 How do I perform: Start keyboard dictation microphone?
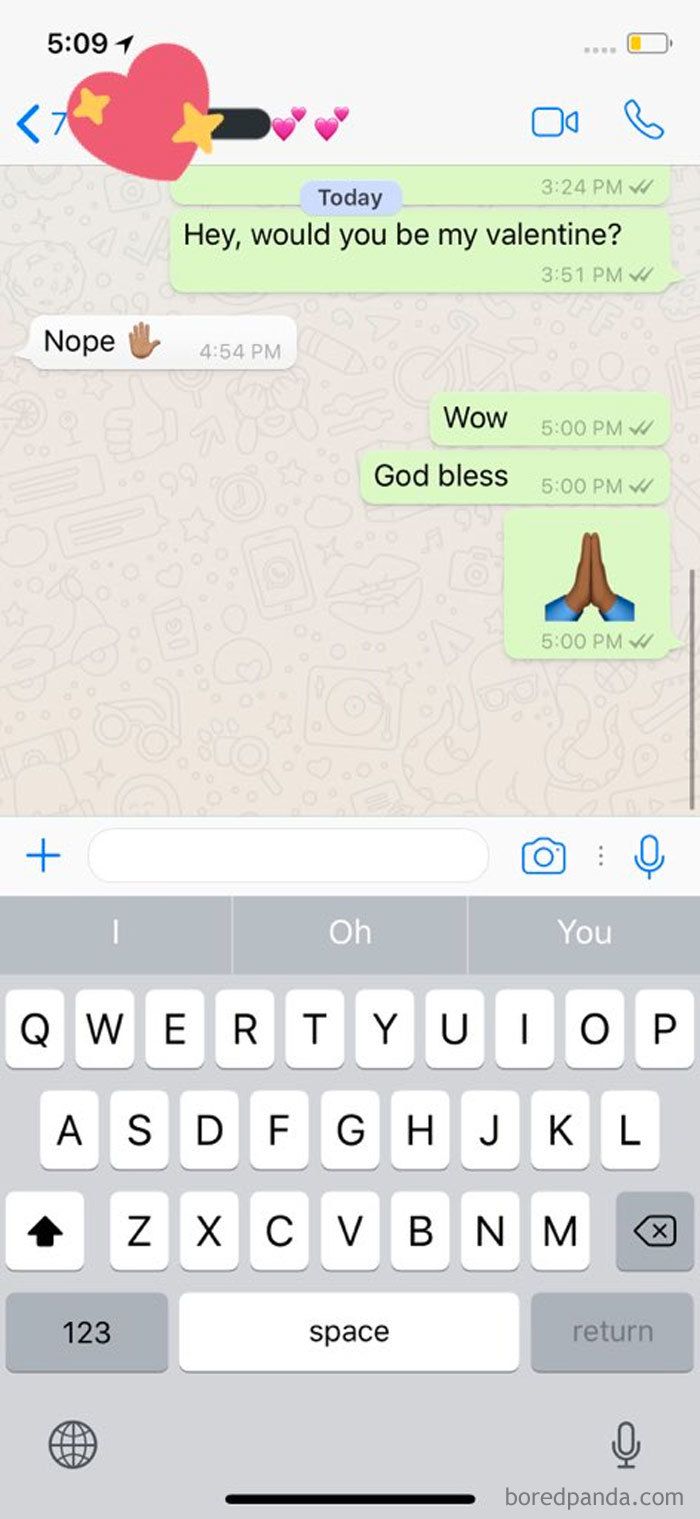coord(626,1445)
